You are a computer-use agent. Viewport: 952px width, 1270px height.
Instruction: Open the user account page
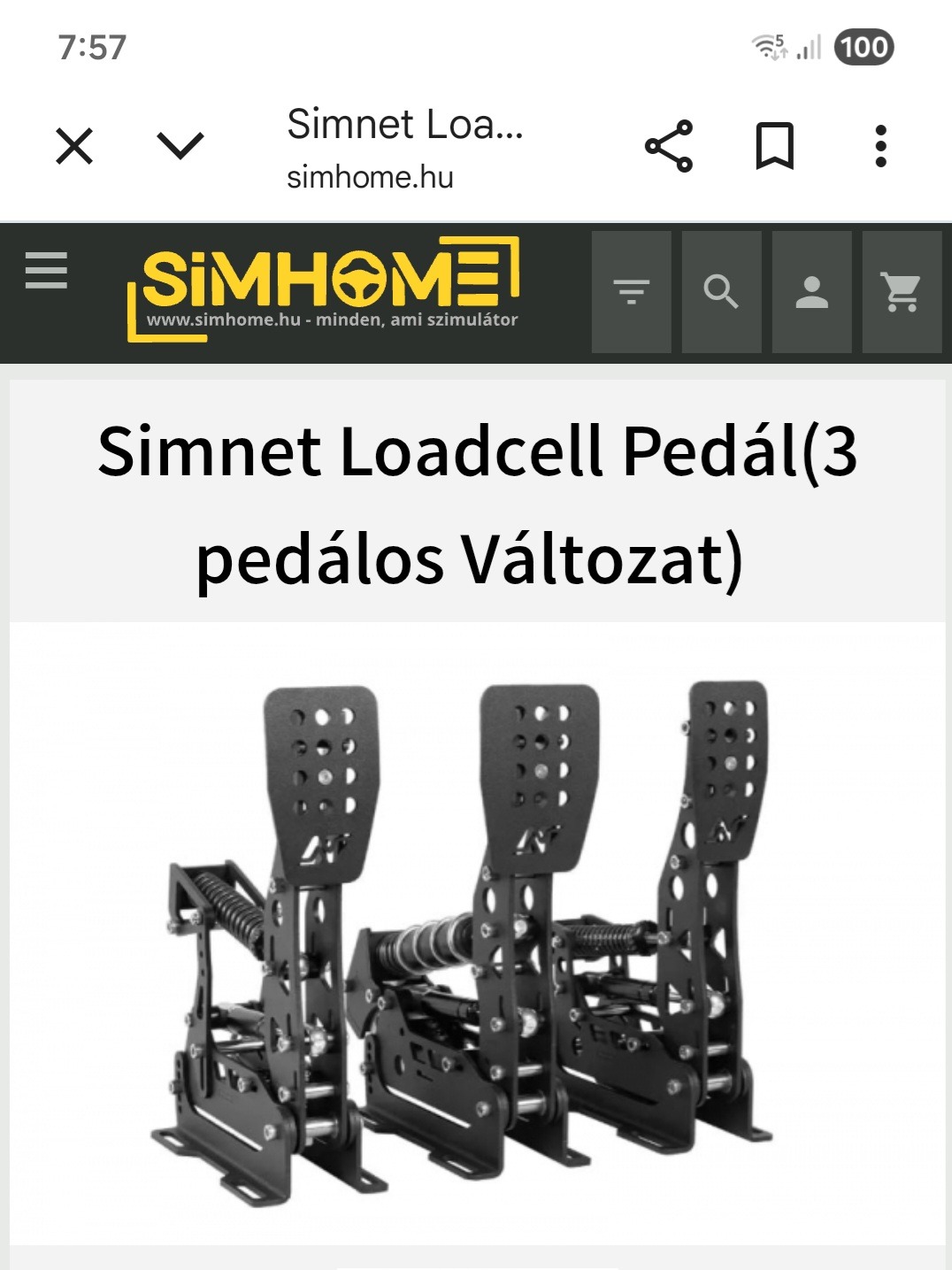(811, 292)
